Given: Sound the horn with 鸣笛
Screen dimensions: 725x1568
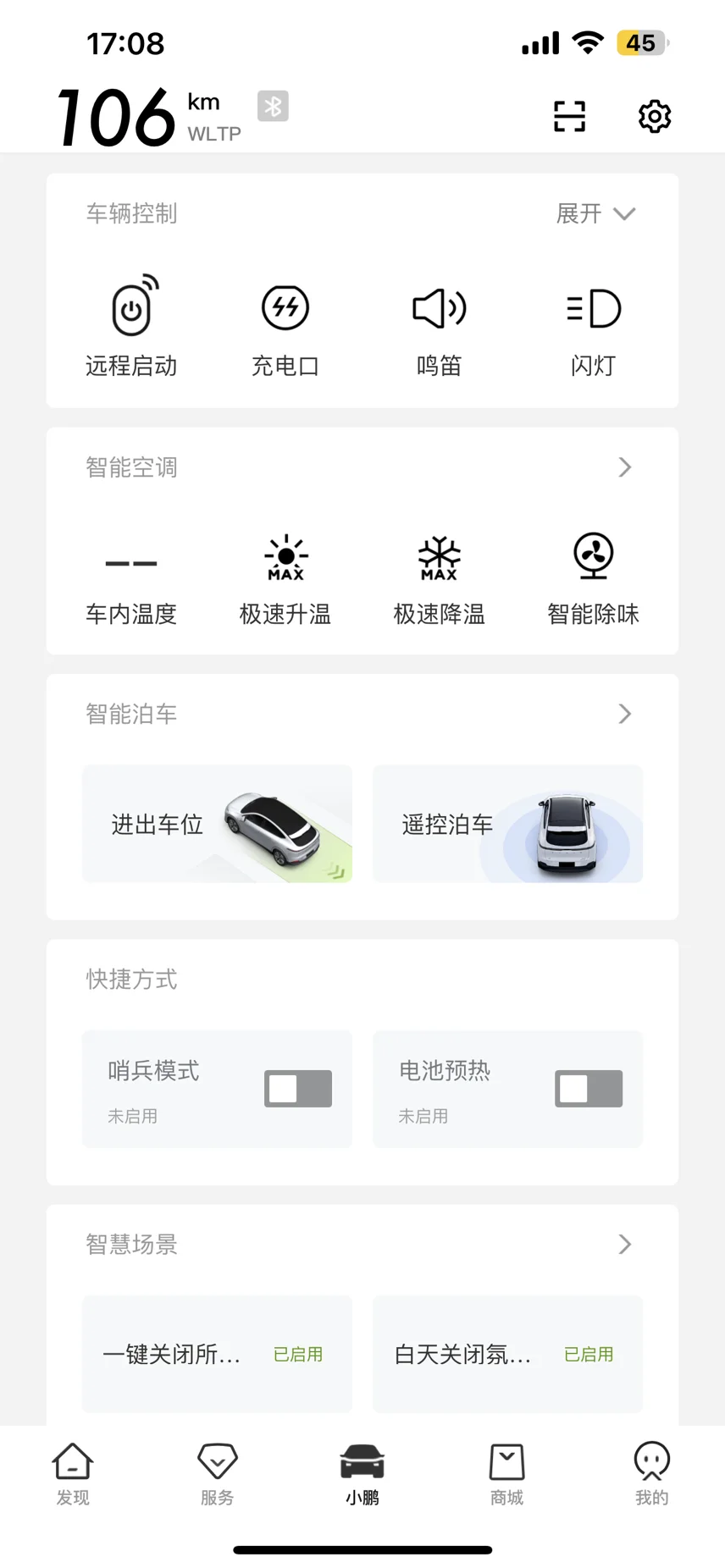Looking at the screenshot, I should pos(439,326).
